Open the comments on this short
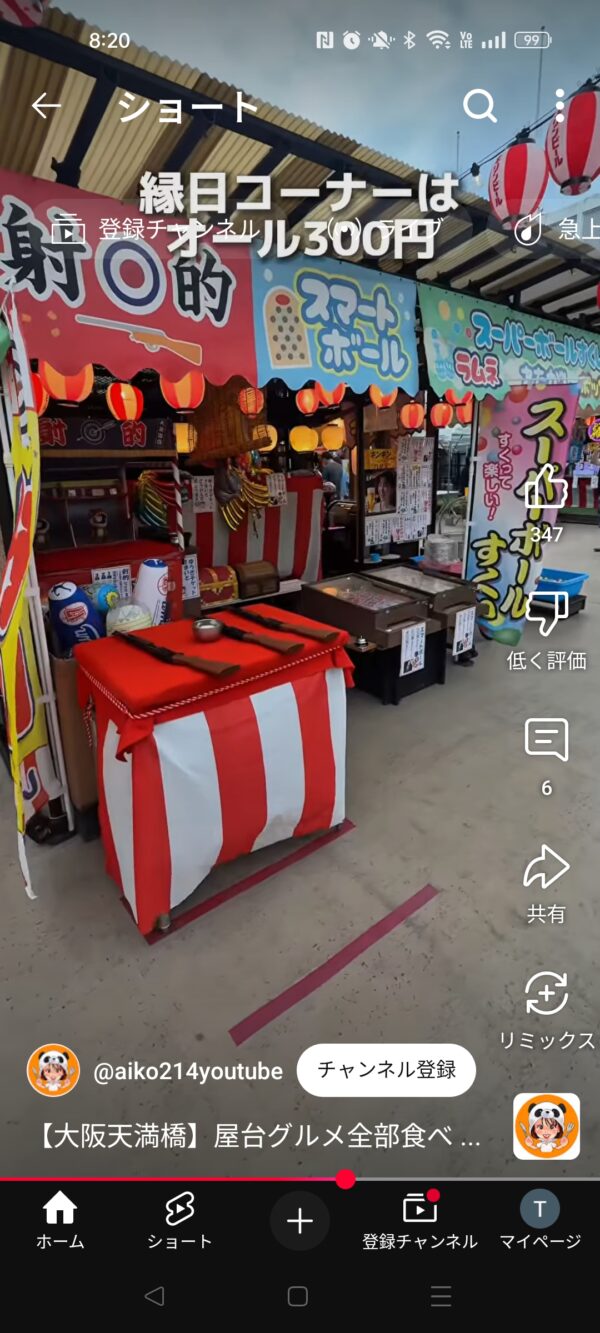The width and height of the screenshot is (600, 1333). tap(546, 741)
